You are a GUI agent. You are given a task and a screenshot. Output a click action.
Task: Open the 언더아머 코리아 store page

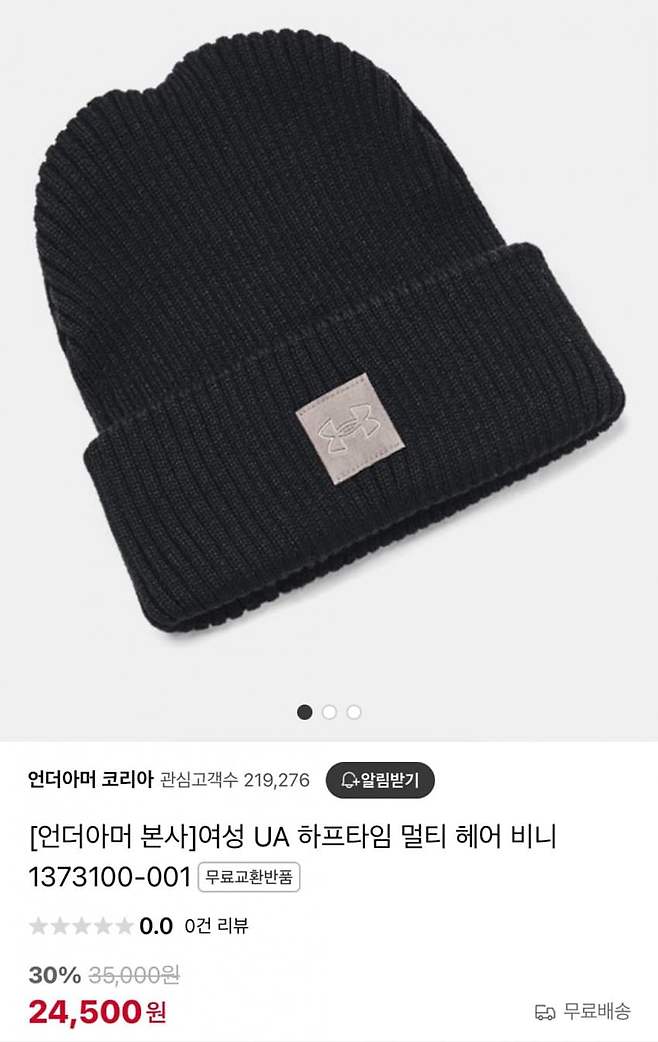[90, 780]
